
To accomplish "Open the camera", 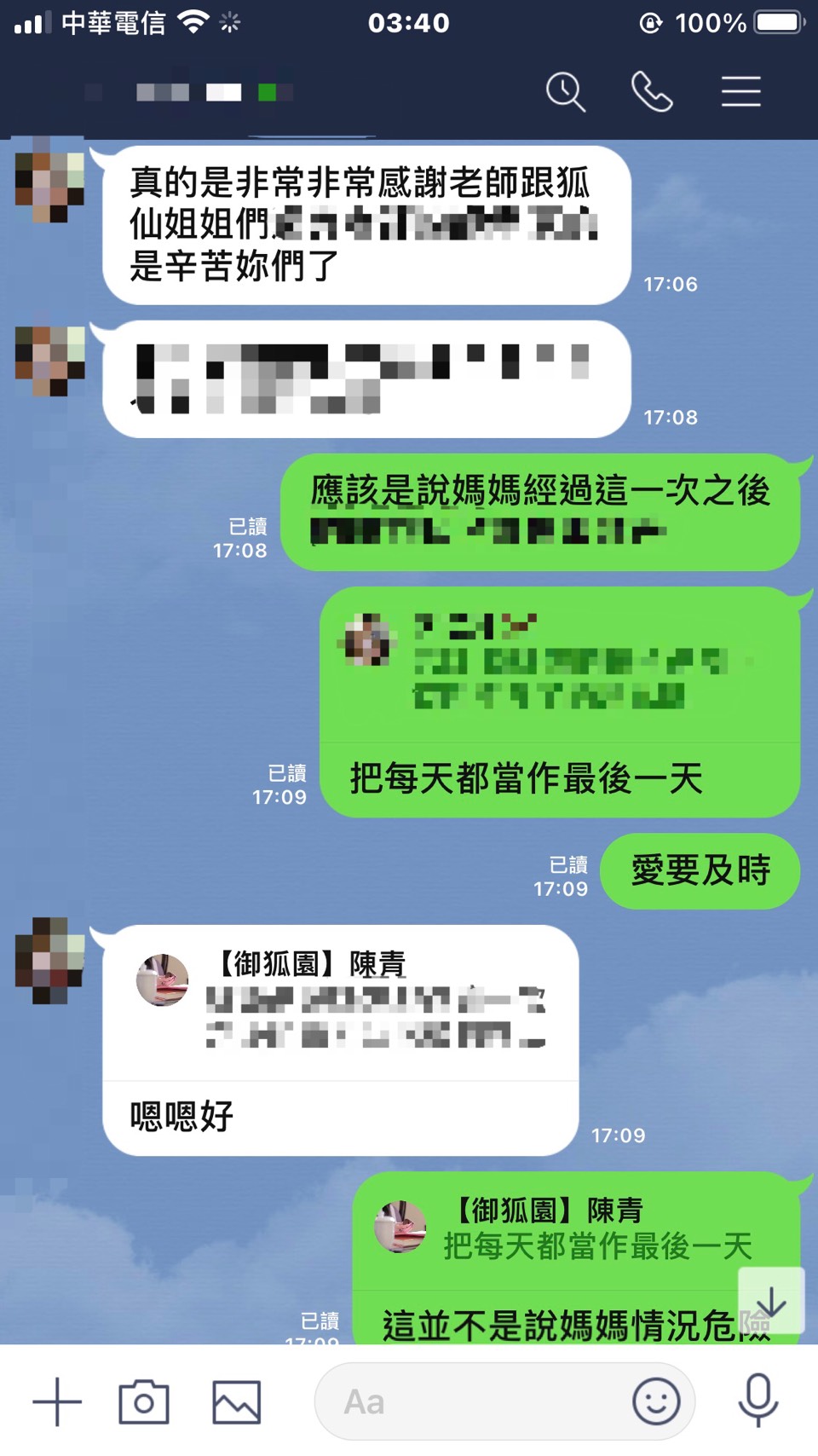I will 144,1401.
